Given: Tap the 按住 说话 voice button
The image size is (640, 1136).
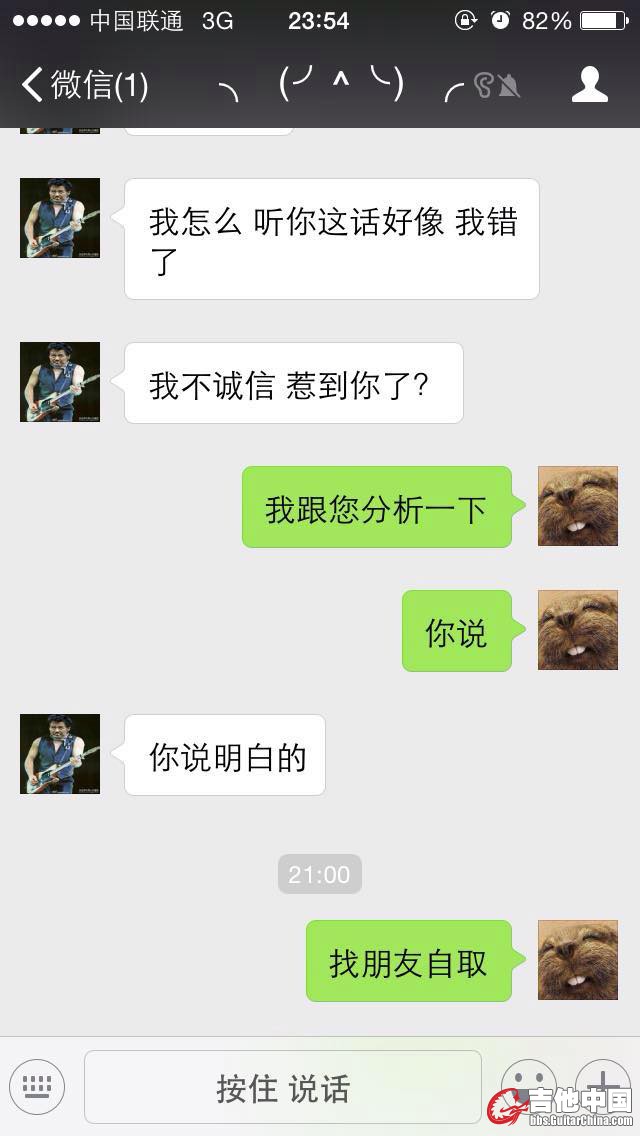Looking at the screenshot, I should tap(283, 1087).
